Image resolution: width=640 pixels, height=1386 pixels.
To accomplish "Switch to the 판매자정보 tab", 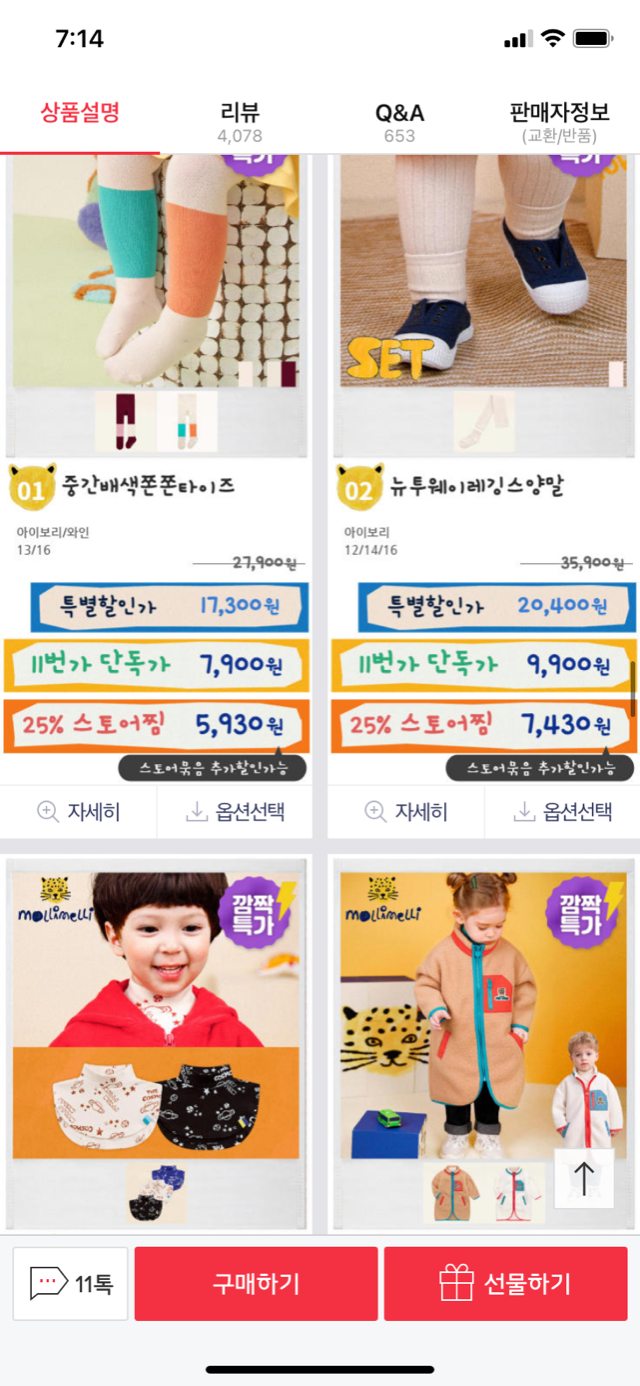I will click(559, 122).
